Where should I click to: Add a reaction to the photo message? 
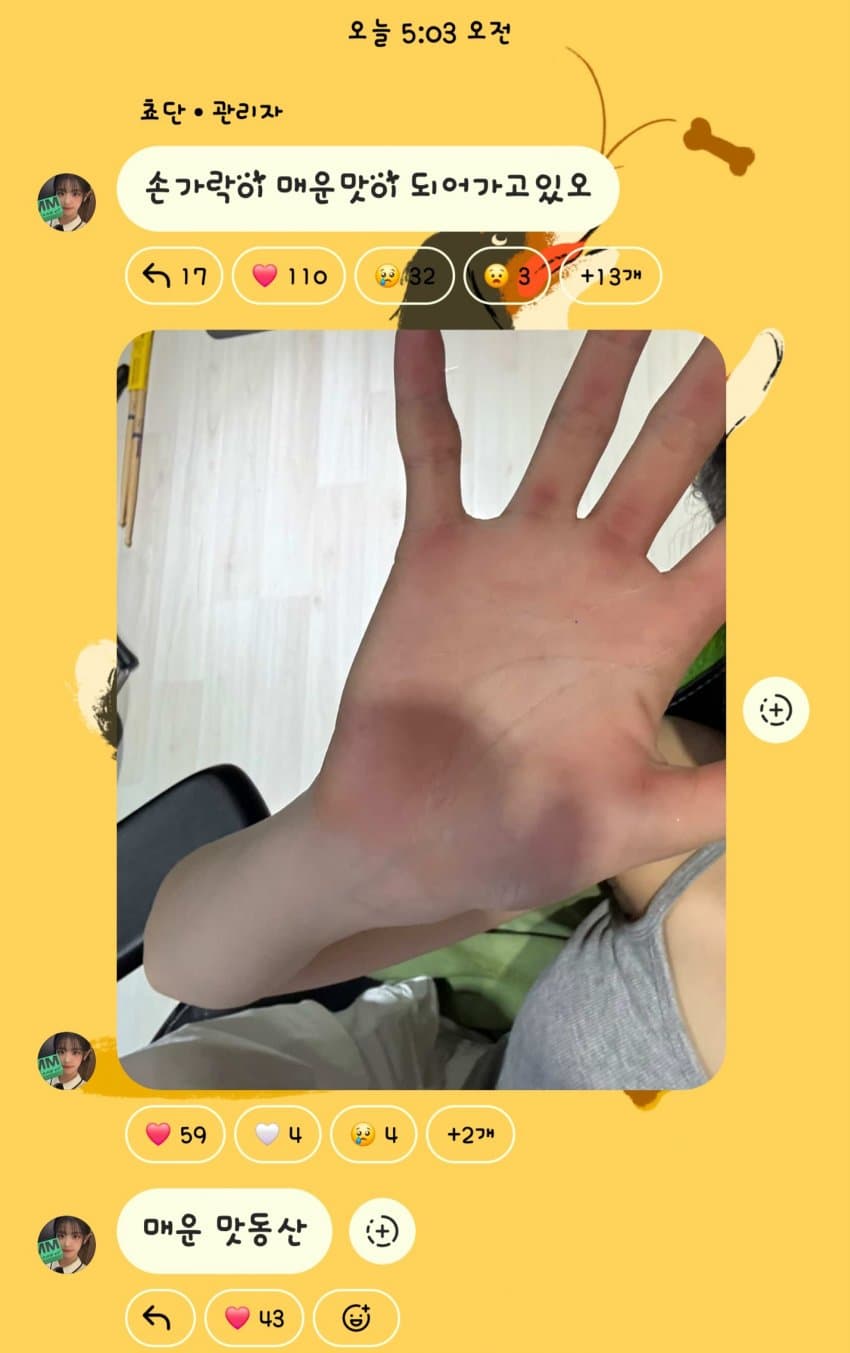775,710
